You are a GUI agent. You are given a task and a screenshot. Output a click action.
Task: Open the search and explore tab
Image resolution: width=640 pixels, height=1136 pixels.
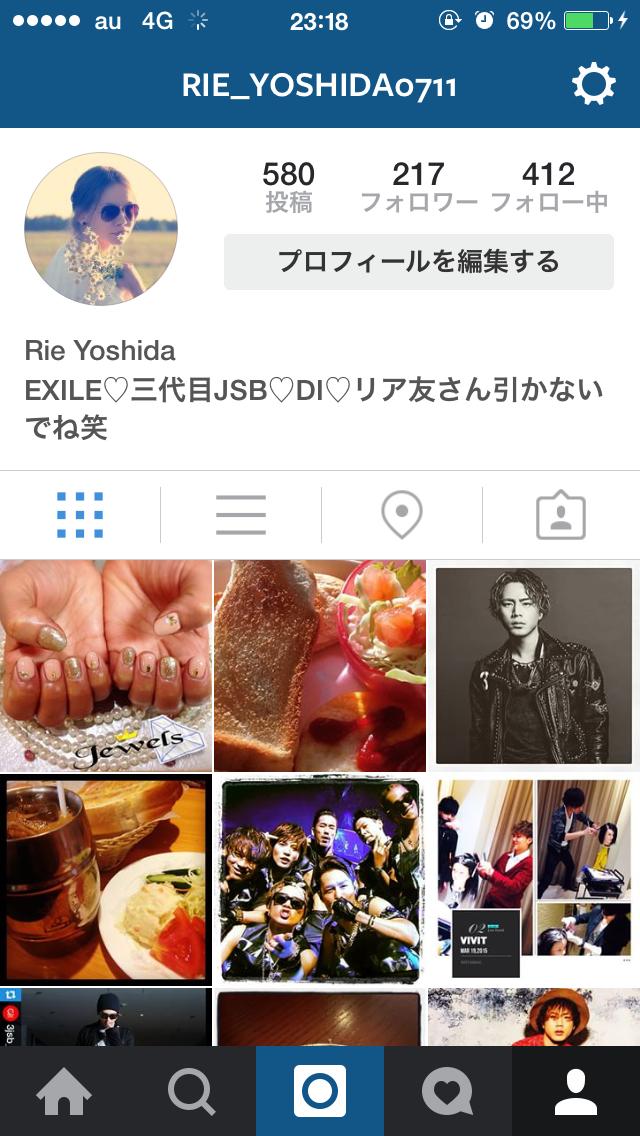pos(192,1091)
